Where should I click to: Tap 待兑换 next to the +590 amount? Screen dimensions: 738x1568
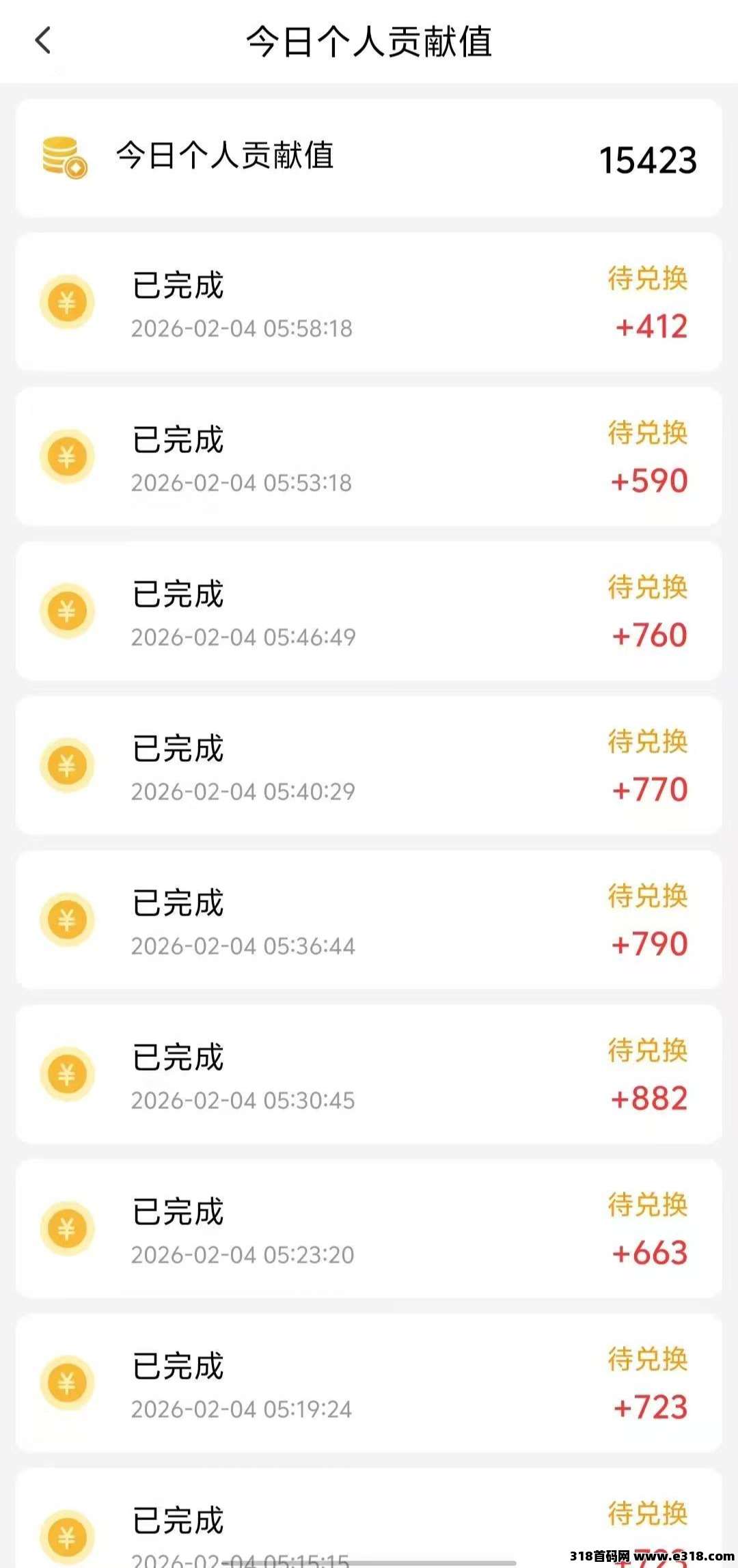(x=648, y=434)
